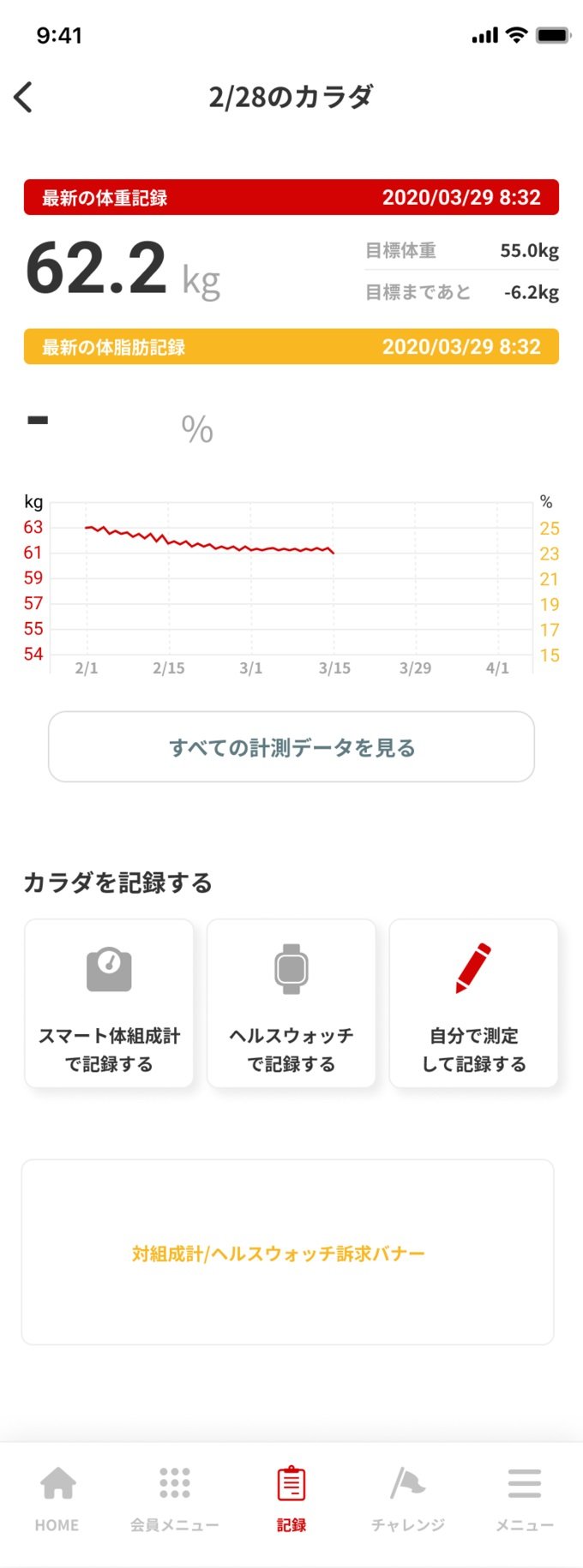The height and width of the screenshot is (1568, 583).
Task: Select 自分で測定して記録する card
Action: 473,1003
